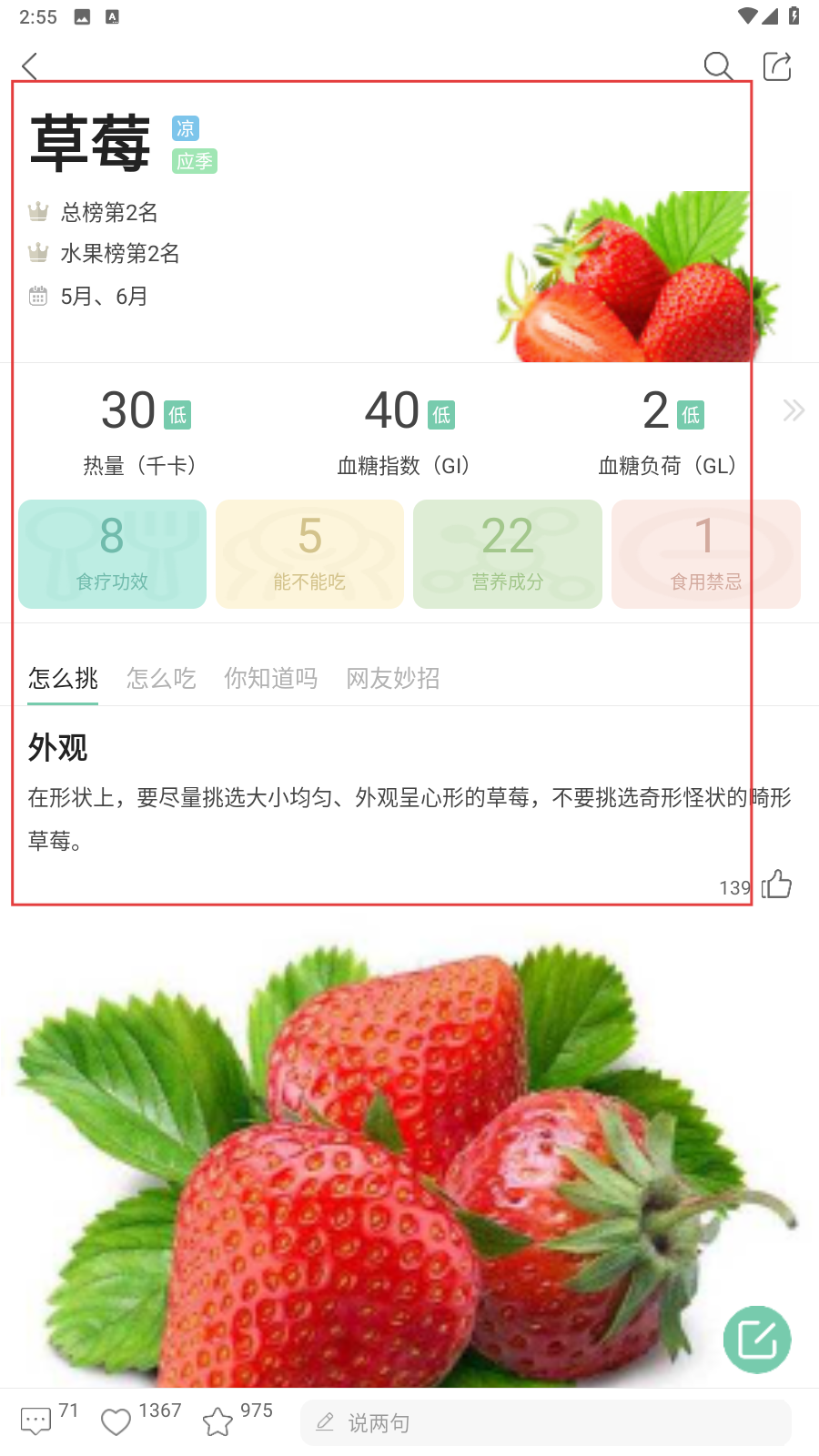Go back using the top-left arrow
The image size is (819, 1456).
pos(30,66)
